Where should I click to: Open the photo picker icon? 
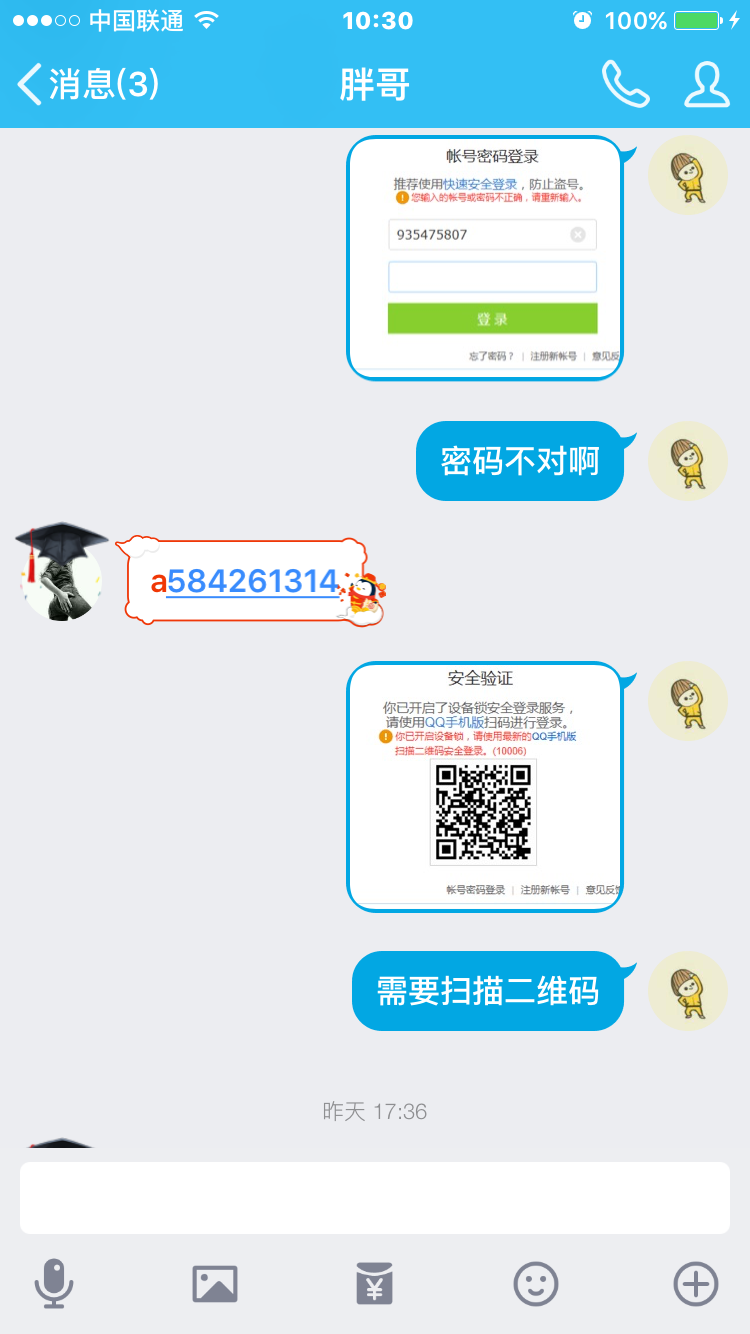215,1283
